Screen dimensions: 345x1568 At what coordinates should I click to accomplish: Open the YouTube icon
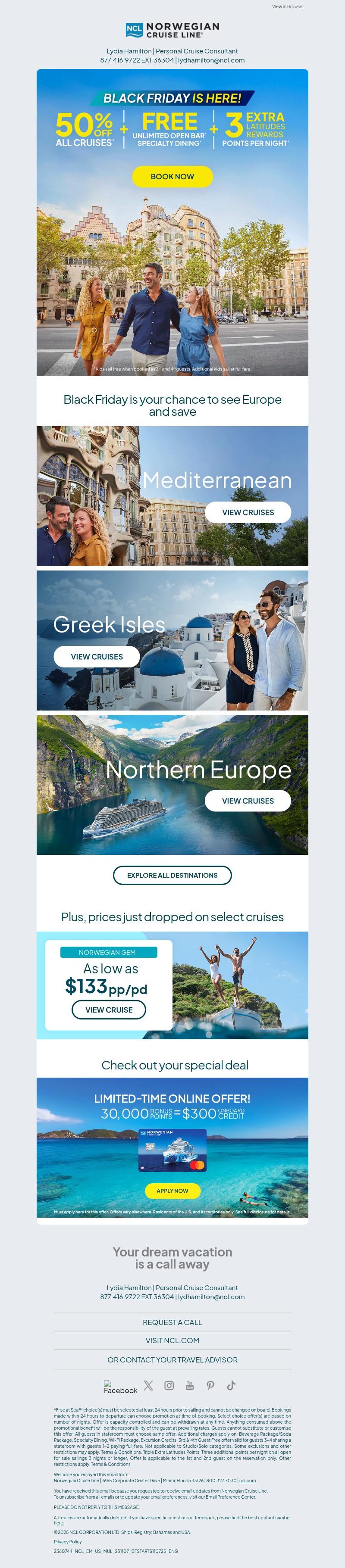(190, 1385)
